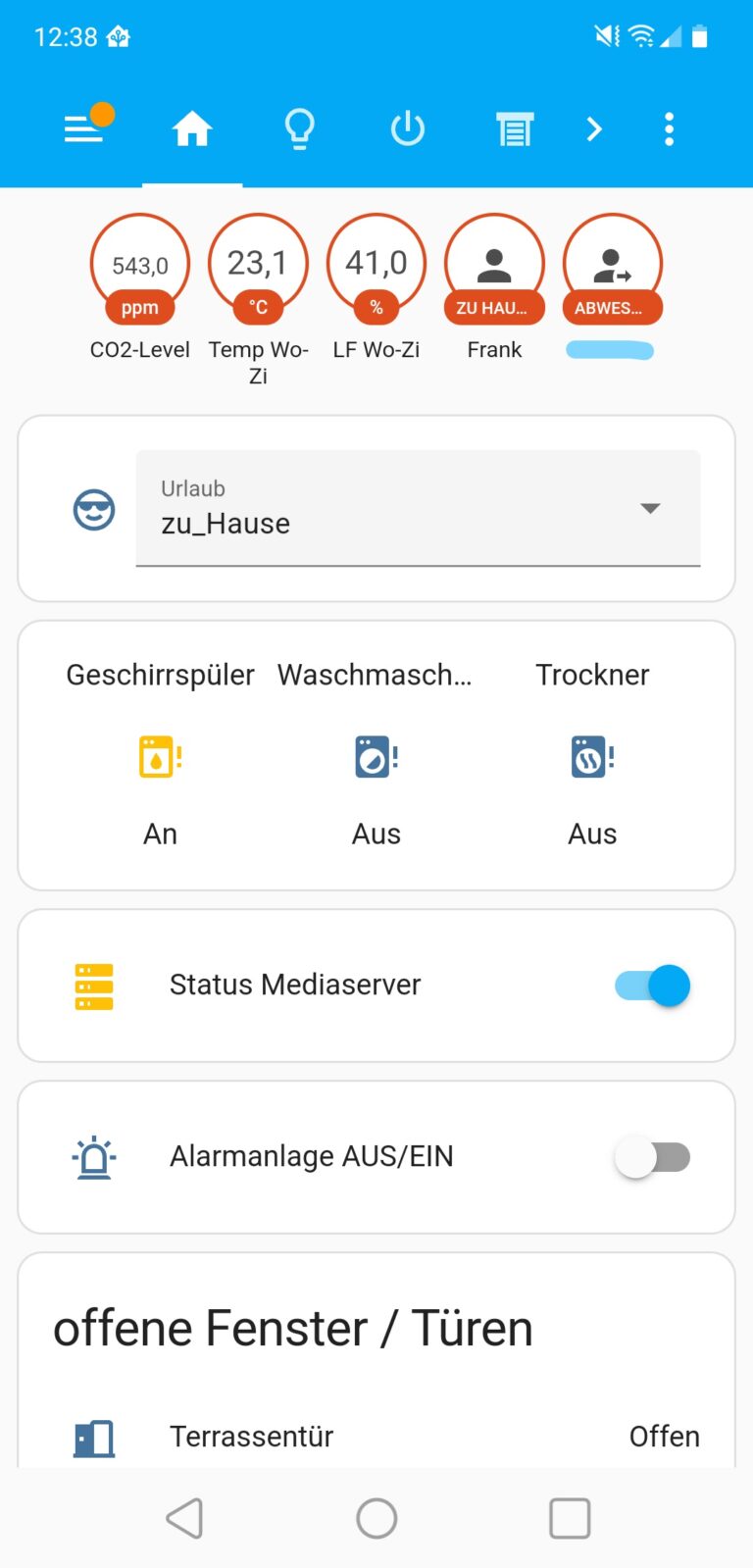This screenshot has width=753, height=1568.
Task: Enable the Alarmanlage AUS/EIN switch
Action: [x=653, y=1157]
